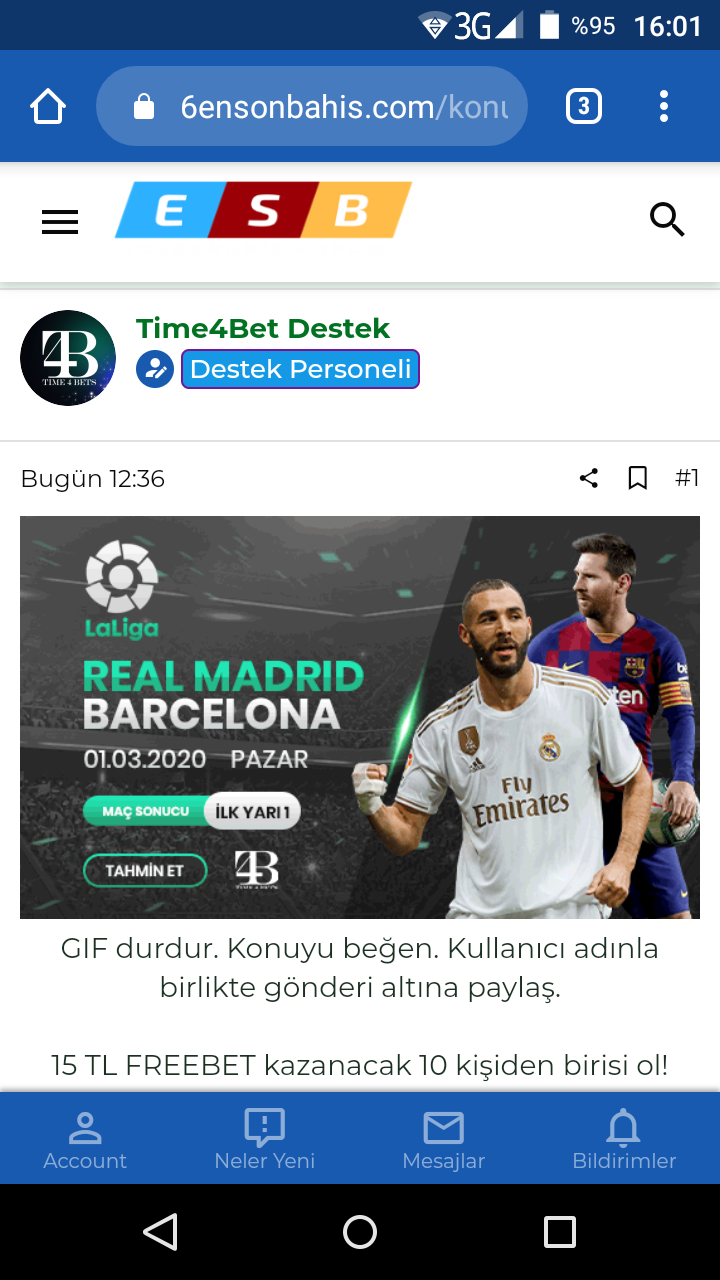Open the Time4Bet Destek profile avatar

click(x=68, y=358)
